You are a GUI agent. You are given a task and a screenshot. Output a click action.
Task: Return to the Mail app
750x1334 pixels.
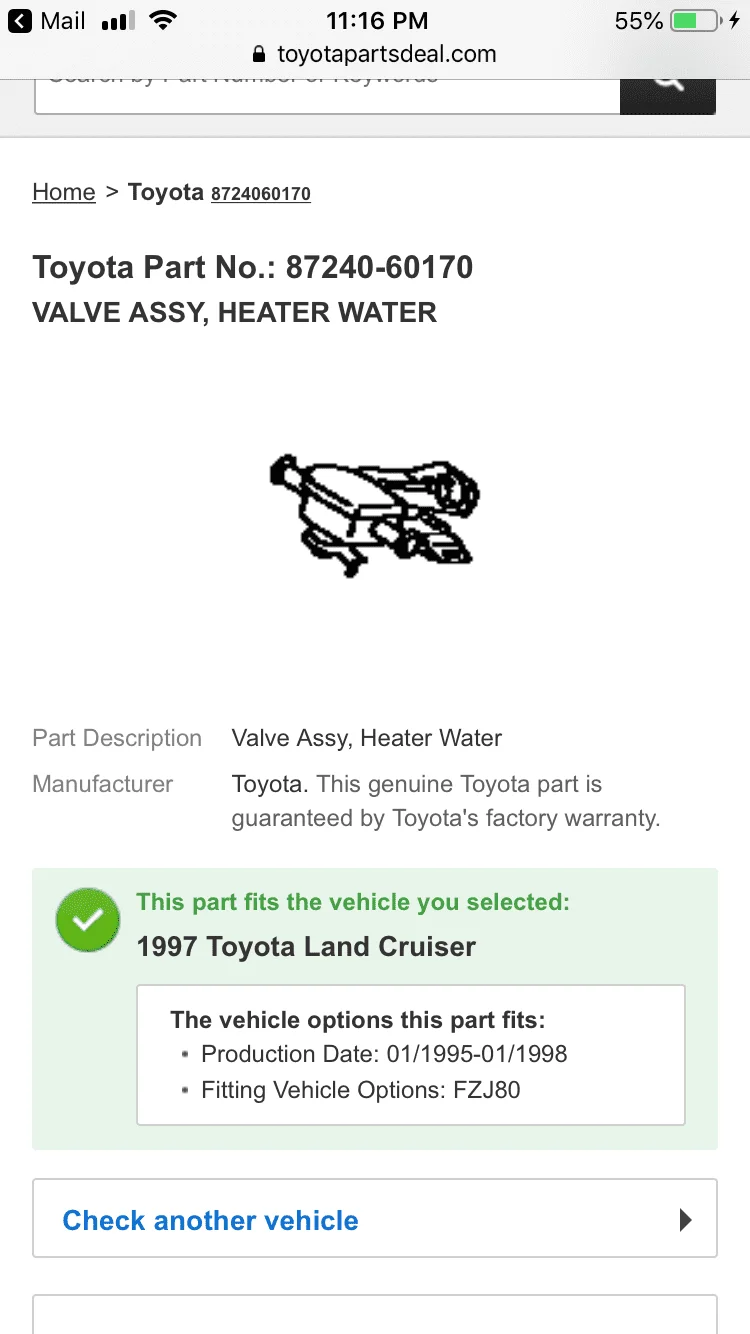point(48,21)
